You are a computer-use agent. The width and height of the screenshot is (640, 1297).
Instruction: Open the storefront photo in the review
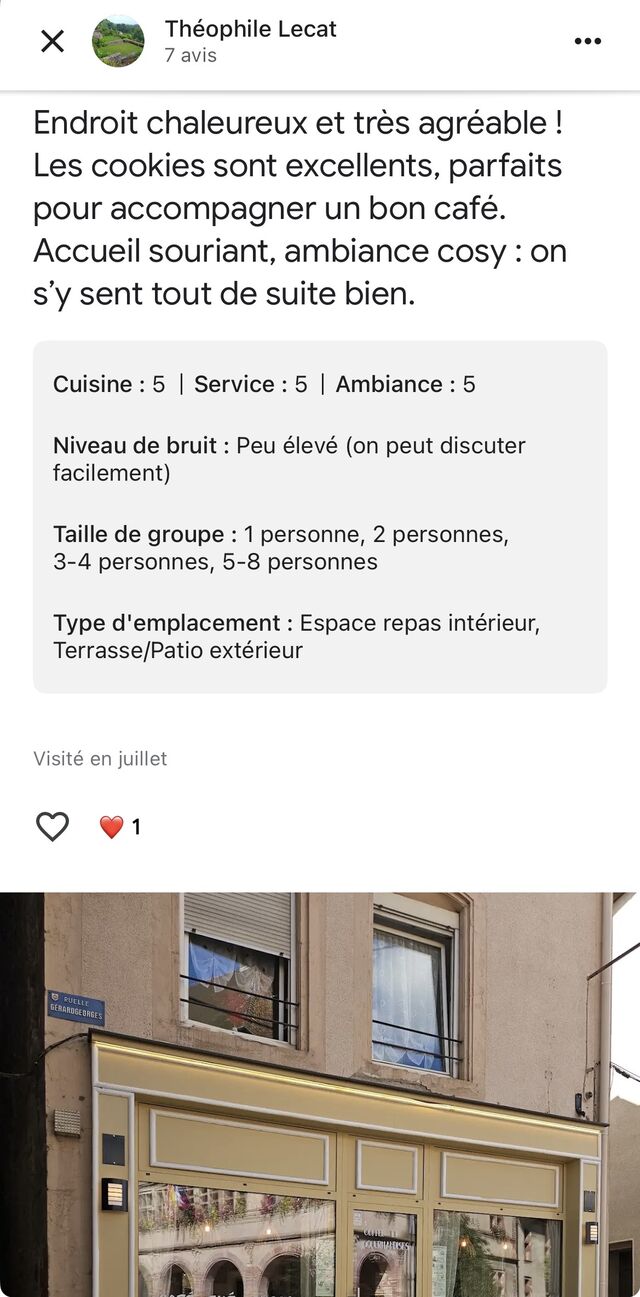(320, 1095)
